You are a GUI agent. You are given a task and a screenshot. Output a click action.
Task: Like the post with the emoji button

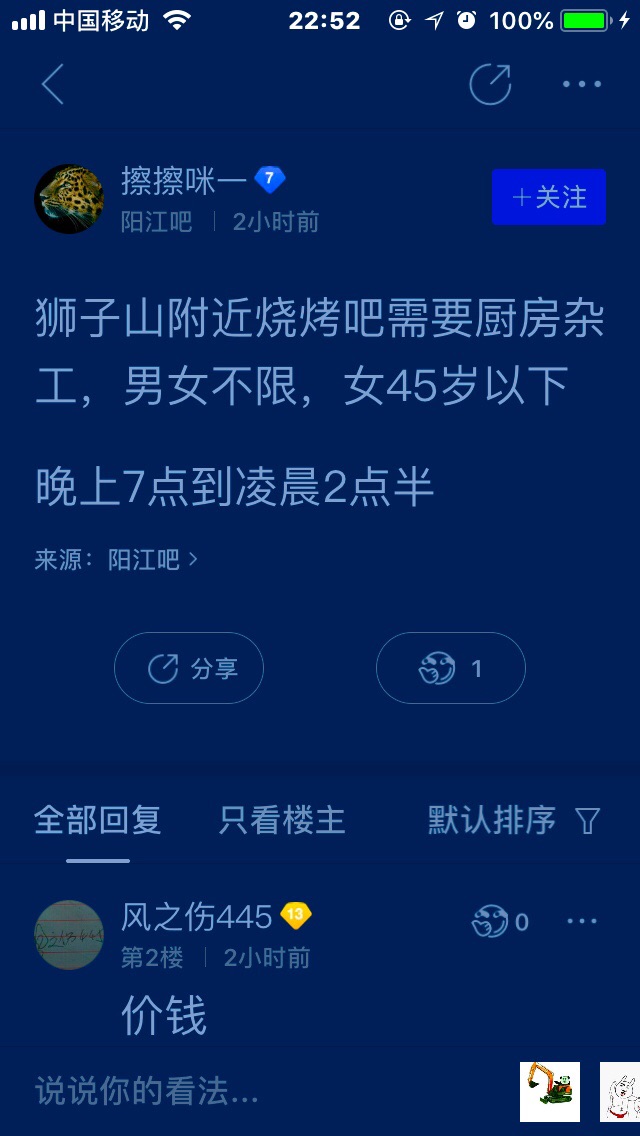[450, 668]
